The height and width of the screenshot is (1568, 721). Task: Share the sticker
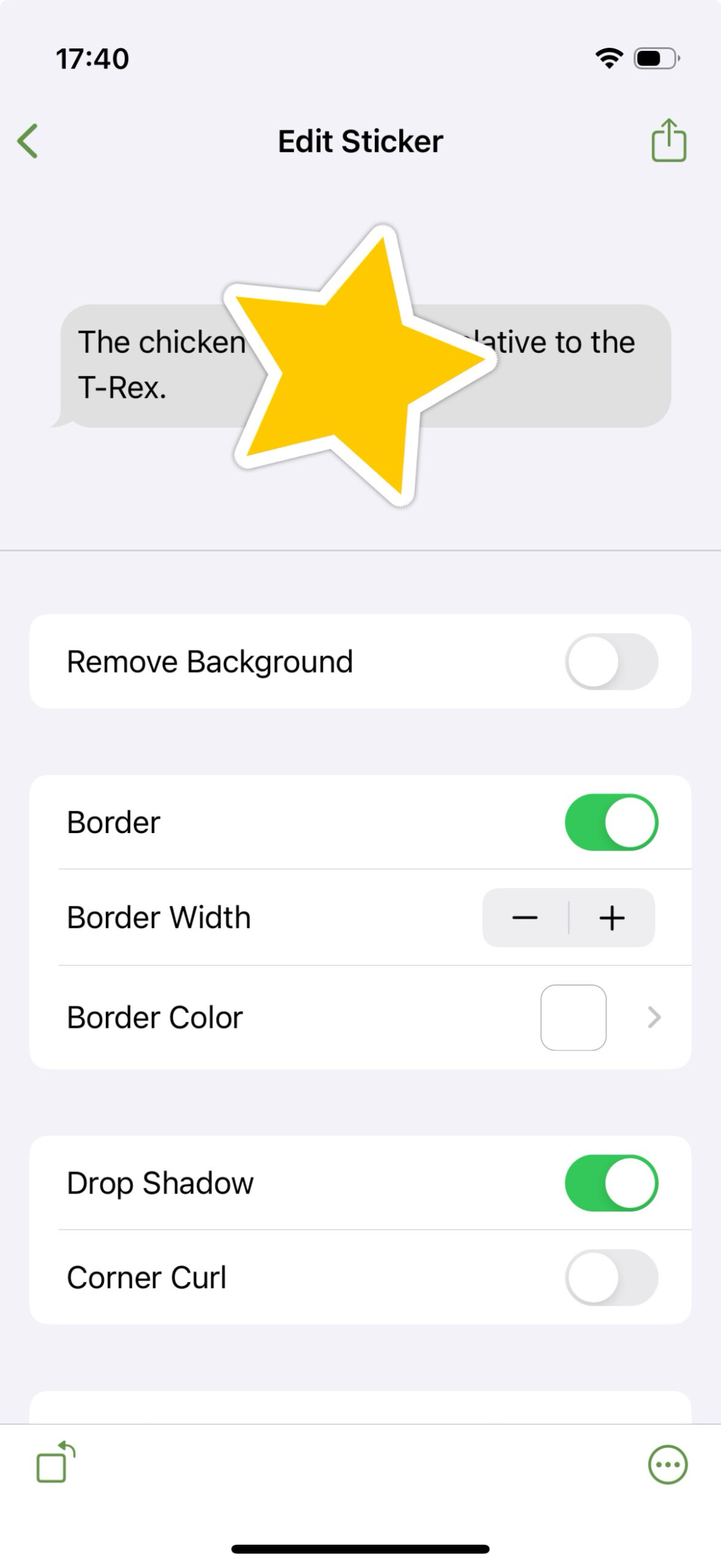point(668,140)
